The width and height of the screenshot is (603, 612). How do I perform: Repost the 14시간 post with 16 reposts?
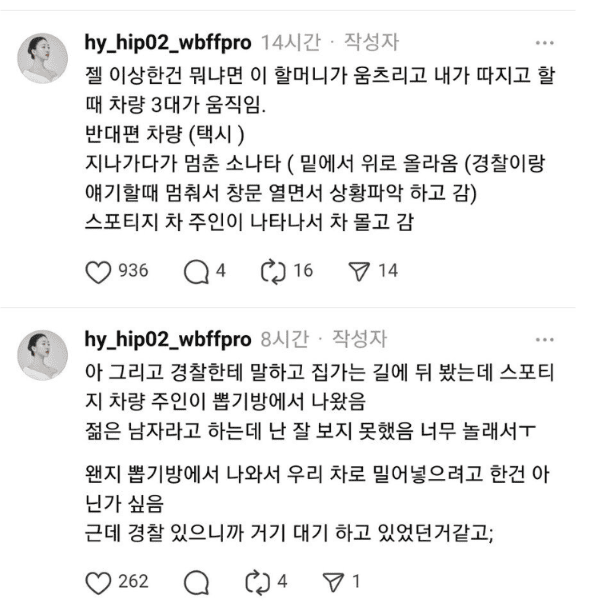click(274, 270)
